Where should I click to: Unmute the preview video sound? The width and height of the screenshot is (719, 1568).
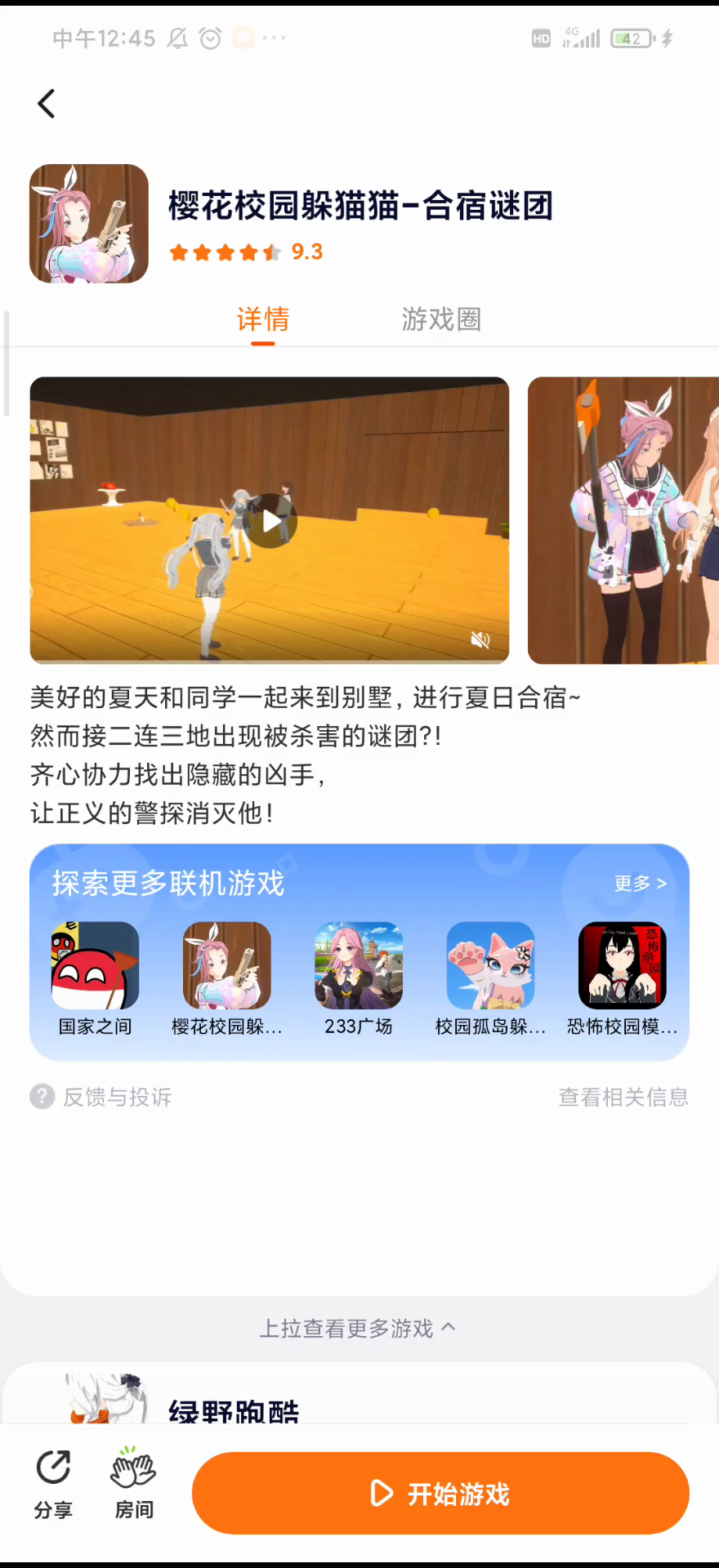coord(480,639)
